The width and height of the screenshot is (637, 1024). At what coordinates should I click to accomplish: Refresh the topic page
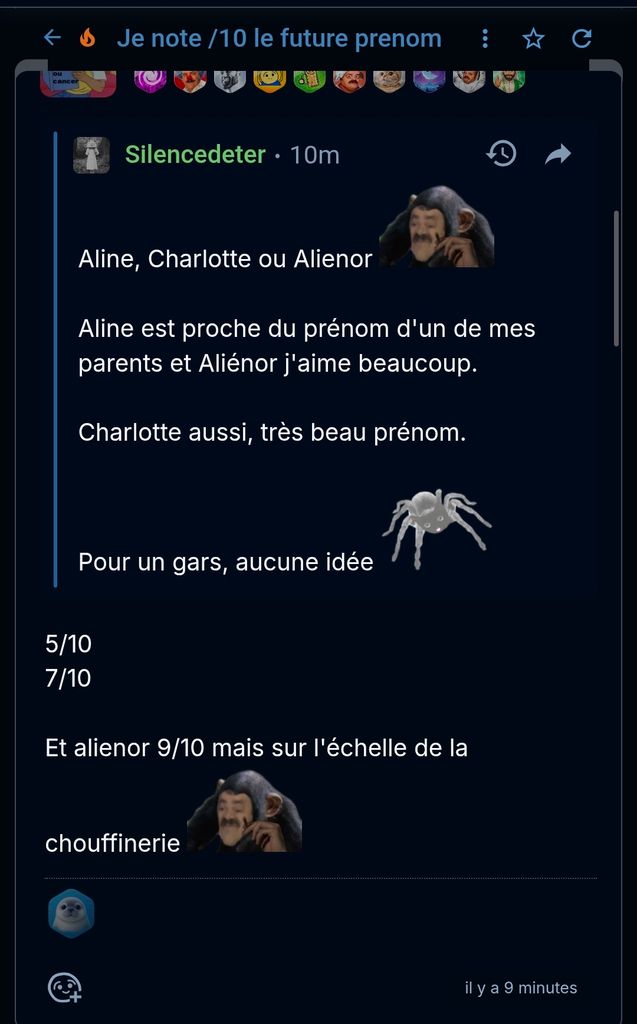pyautogui.click(x=581, y=38)
